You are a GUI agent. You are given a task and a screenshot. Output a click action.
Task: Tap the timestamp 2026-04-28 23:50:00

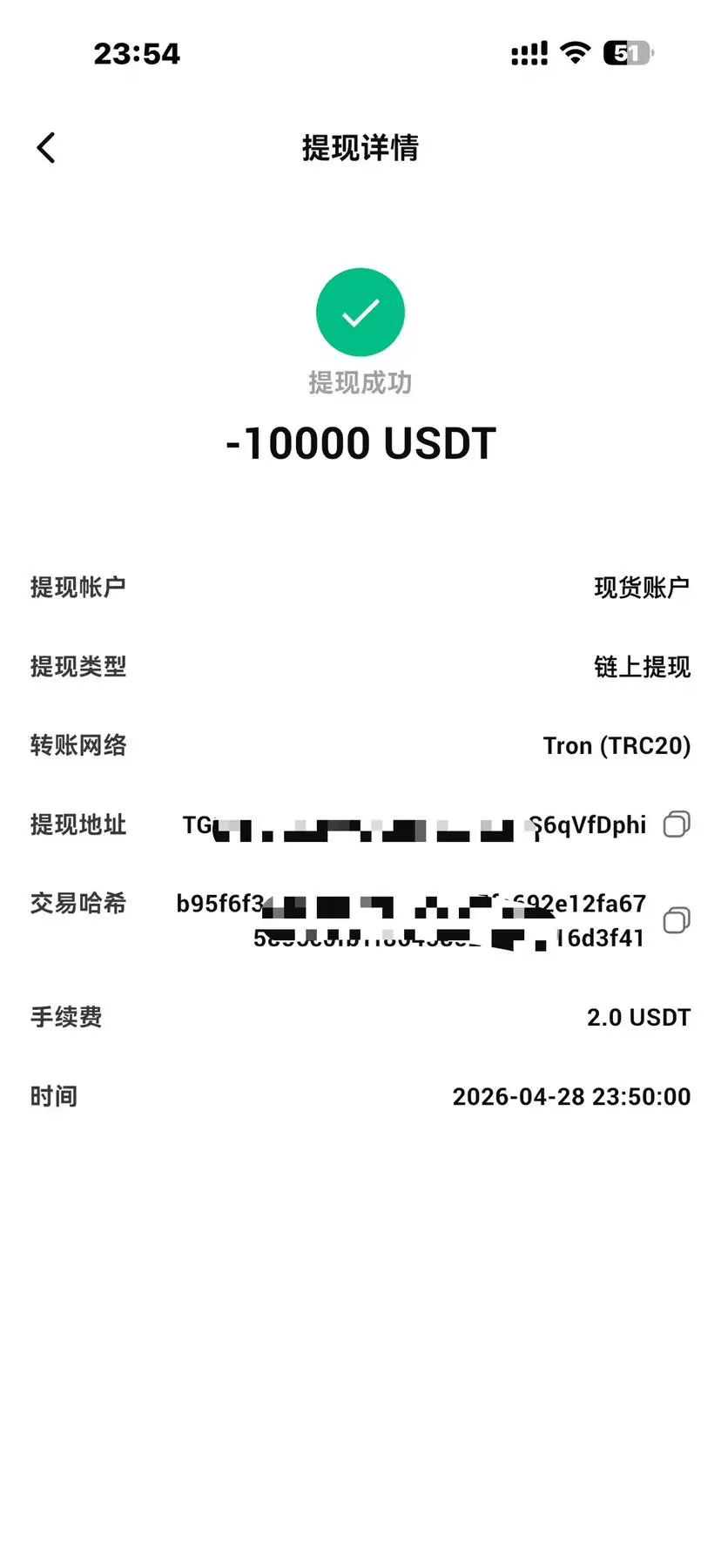573,1096
